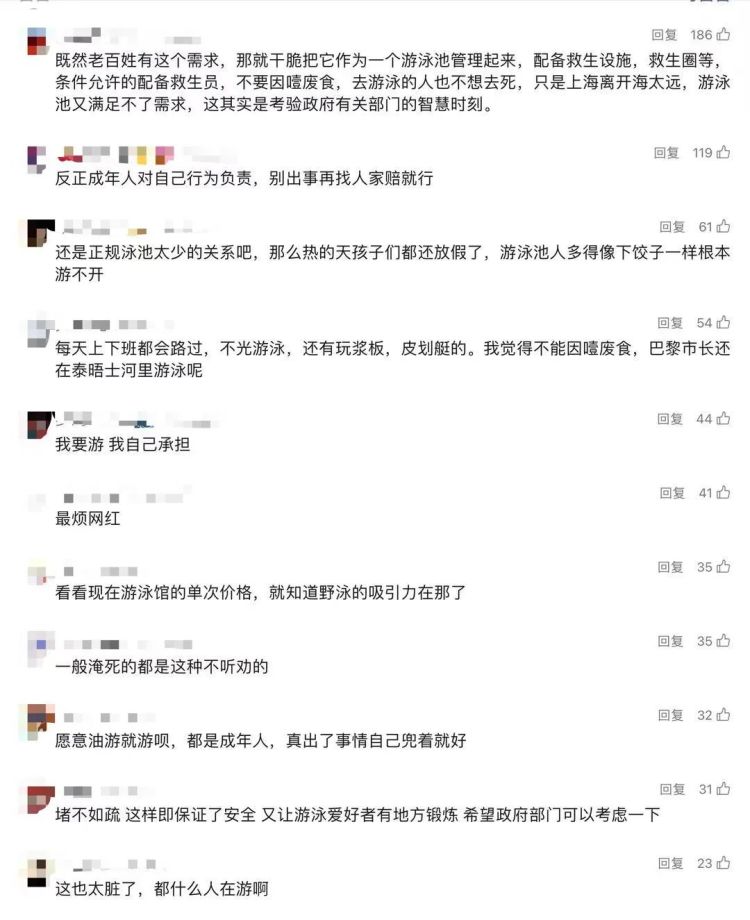
Task: Reply to 我要游 我自己承担 comment
Action: coord(670,419)
